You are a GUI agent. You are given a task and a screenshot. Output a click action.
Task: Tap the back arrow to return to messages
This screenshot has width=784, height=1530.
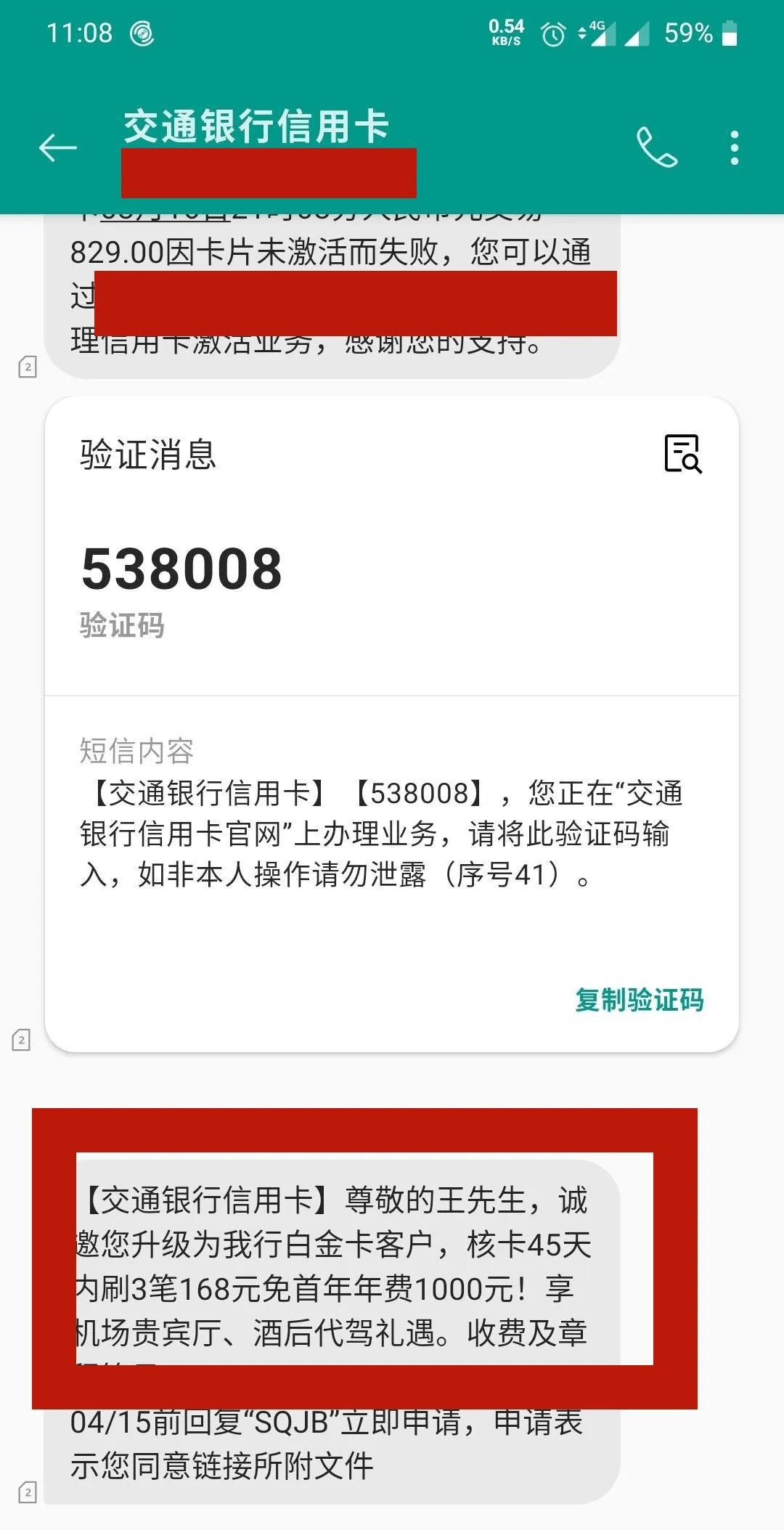pos(58,147)
